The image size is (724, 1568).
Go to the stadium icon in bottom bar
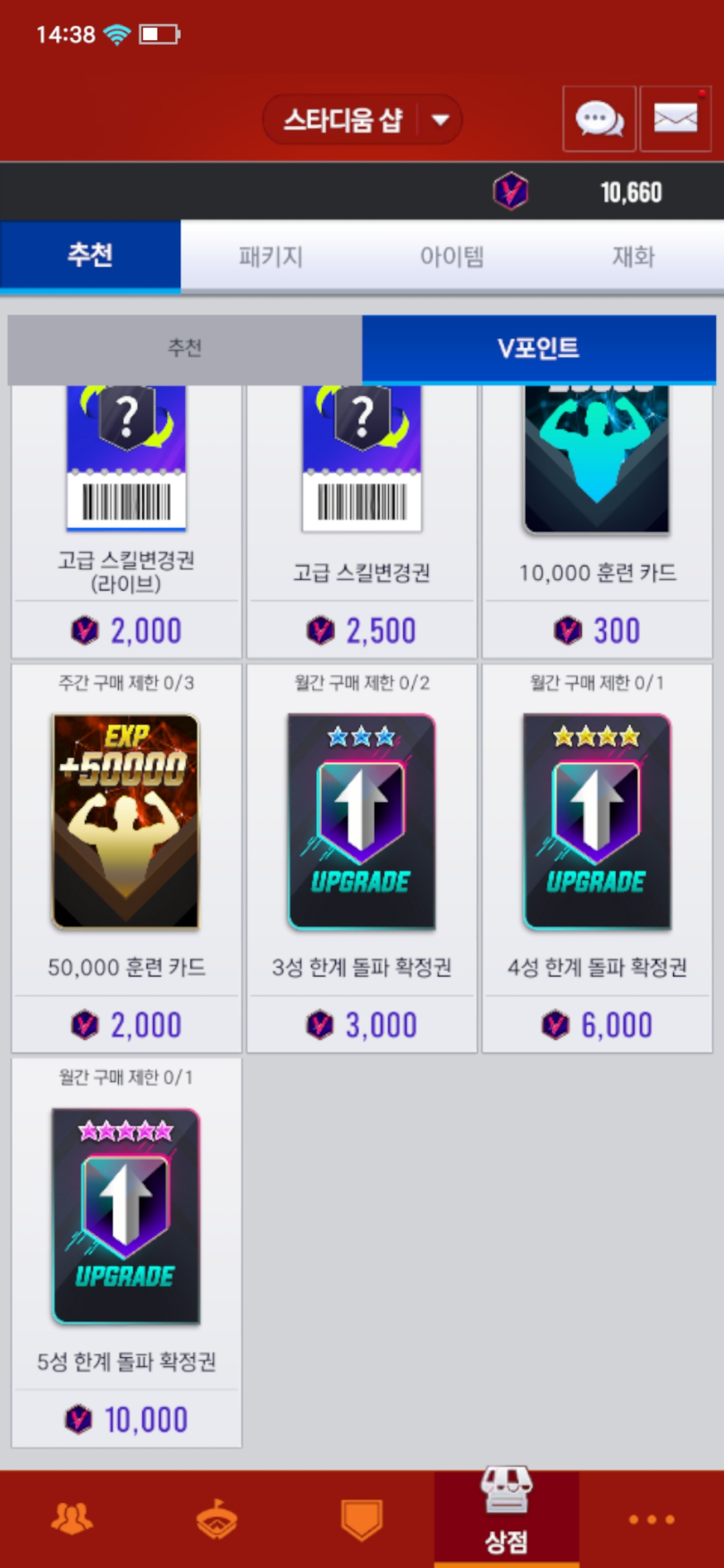(217, 1518)
